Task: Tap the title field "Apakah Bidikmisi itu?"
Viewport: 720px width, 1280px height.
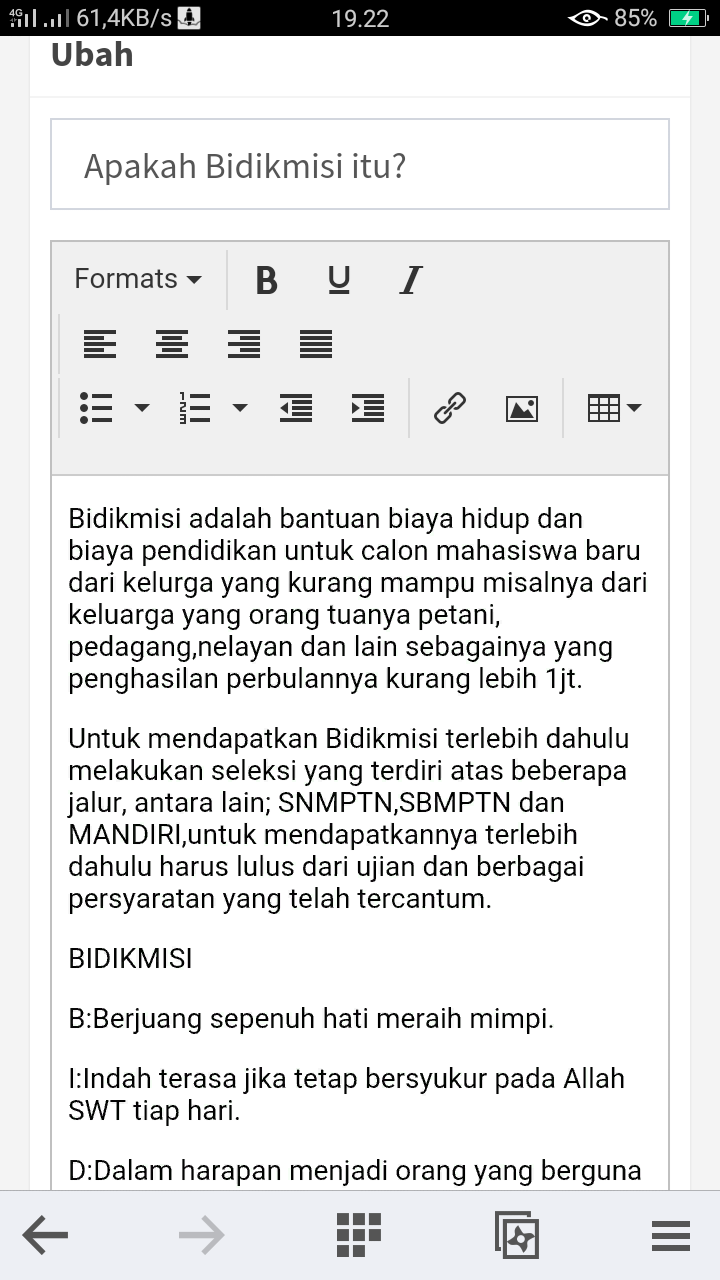Action: [360, 165]
